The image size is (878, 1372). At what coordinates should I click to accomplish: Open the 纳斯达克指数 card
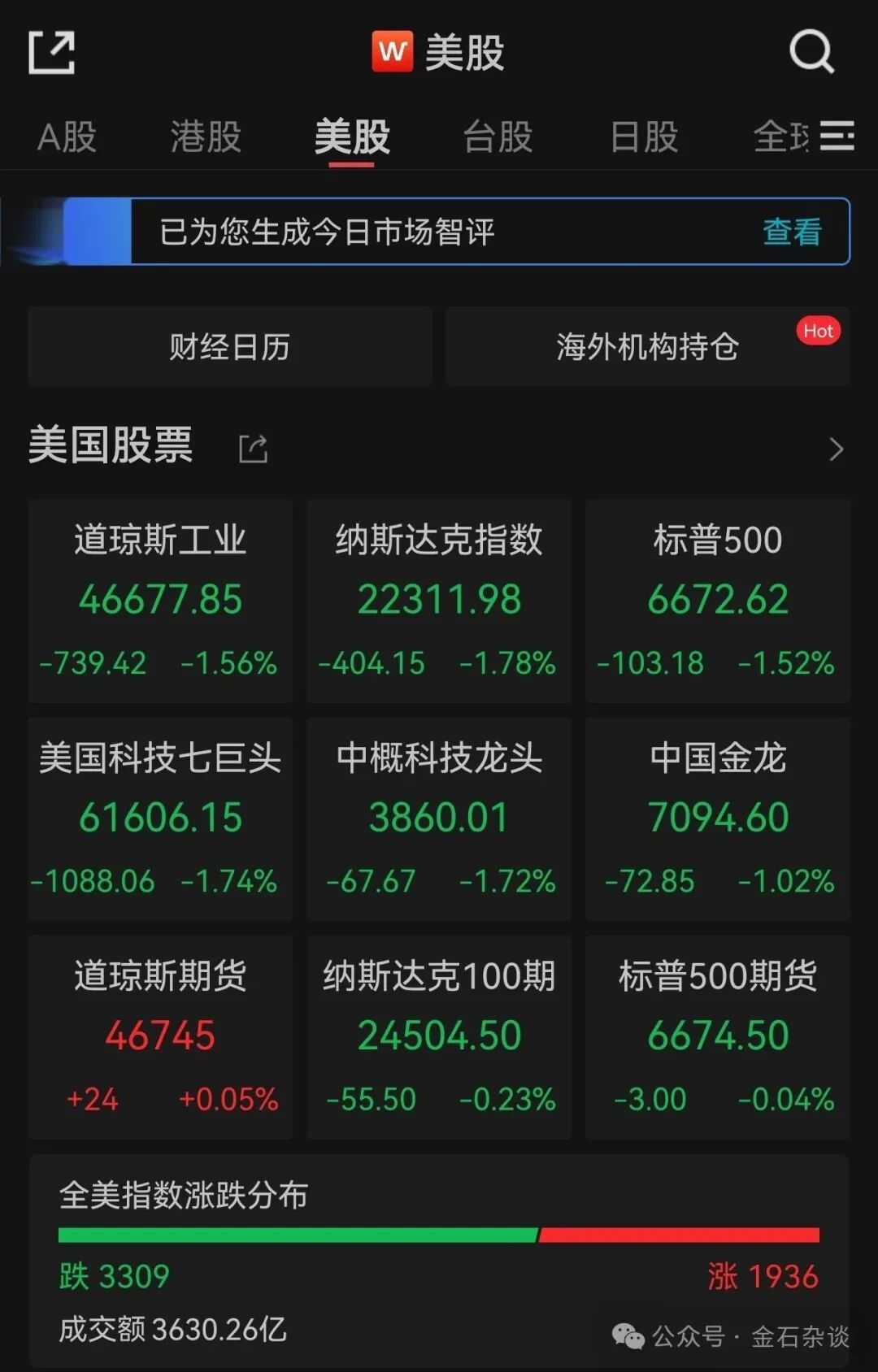pyautogui.click(x=439, y=601)
